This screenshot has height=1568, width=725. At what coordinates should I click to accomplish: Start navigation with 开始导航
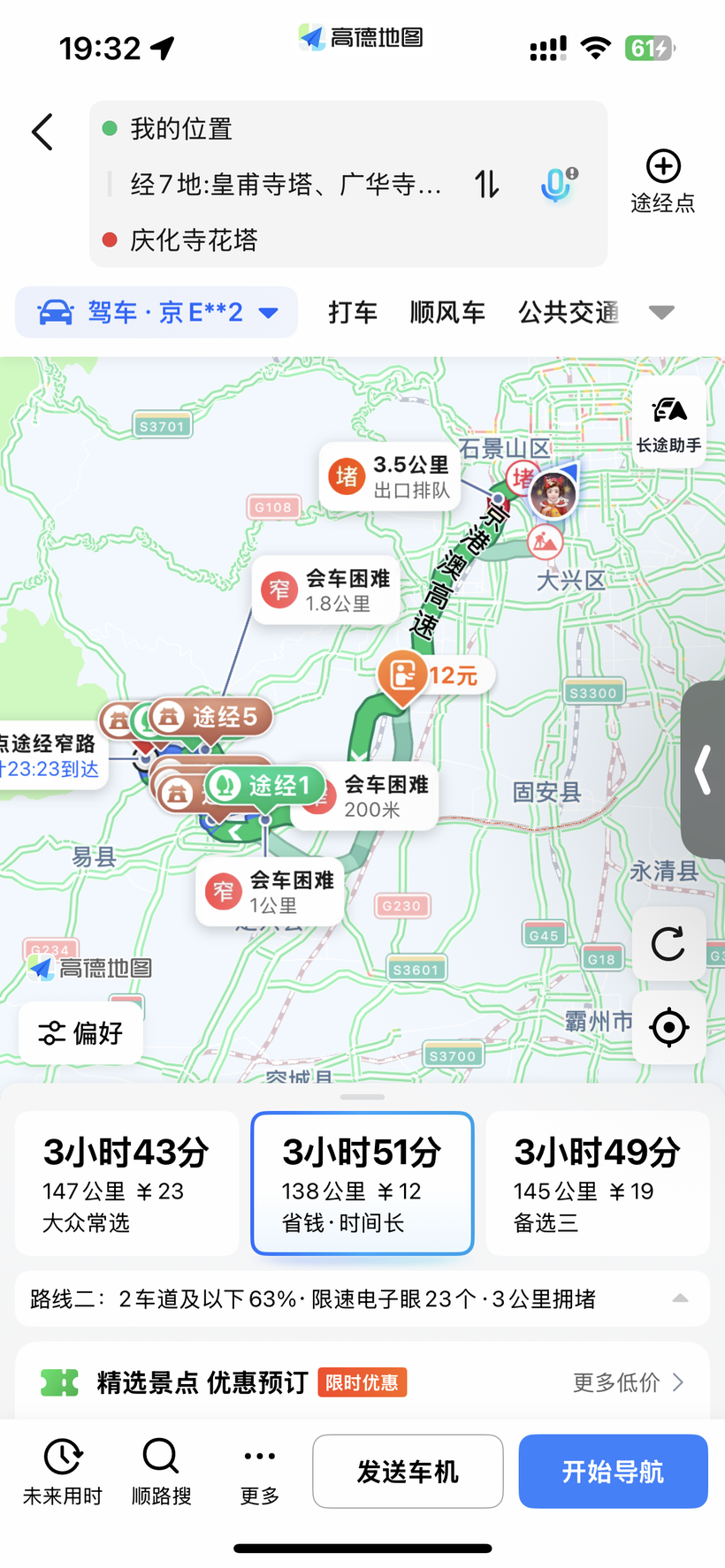click(613, 1472)
